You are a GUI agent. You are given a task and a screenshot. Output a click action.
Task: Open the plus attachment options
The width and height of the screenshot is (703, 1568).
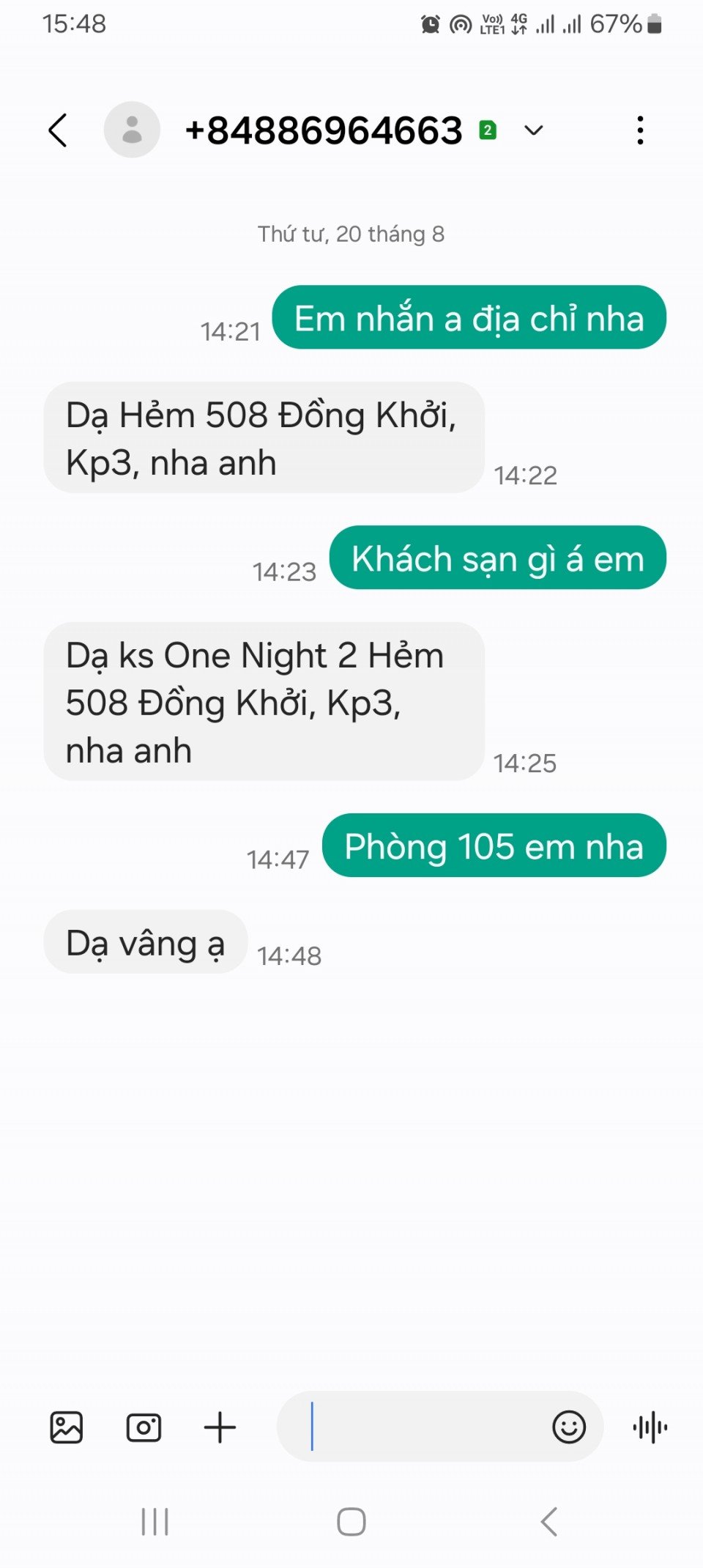[220, 1427]
